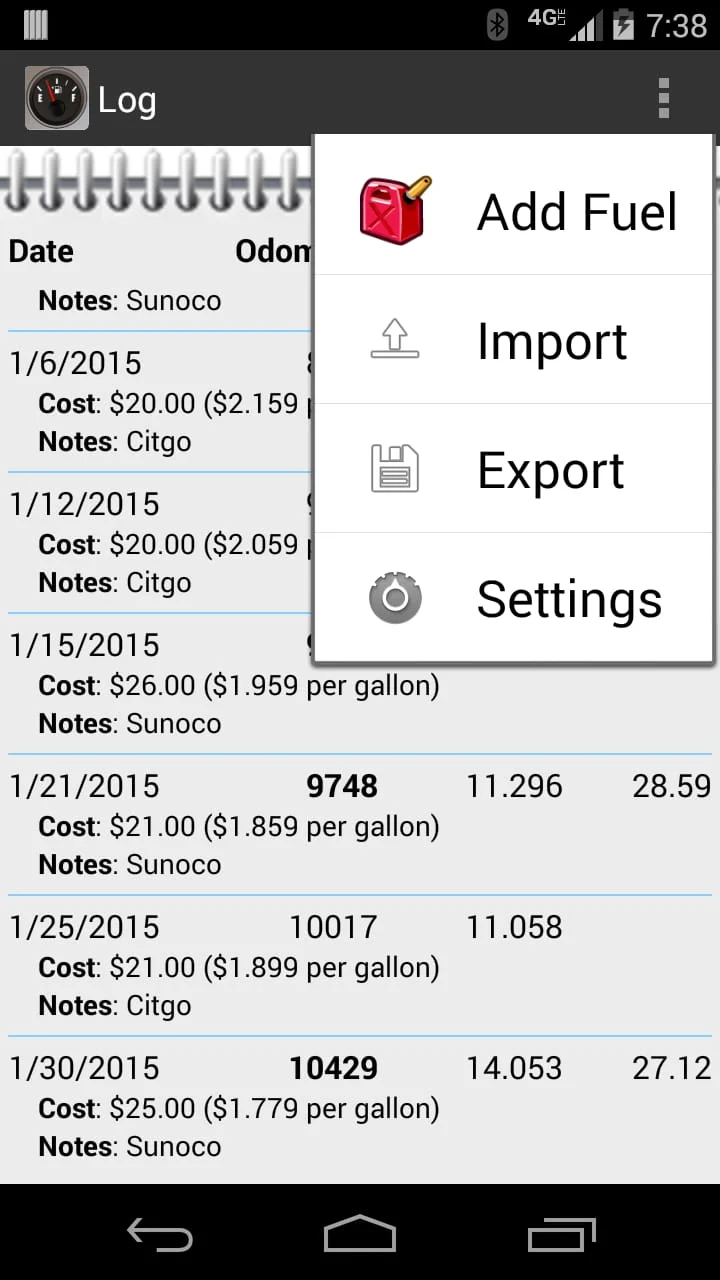Click the floppy disk Export icon

click(x=396, y=468)
